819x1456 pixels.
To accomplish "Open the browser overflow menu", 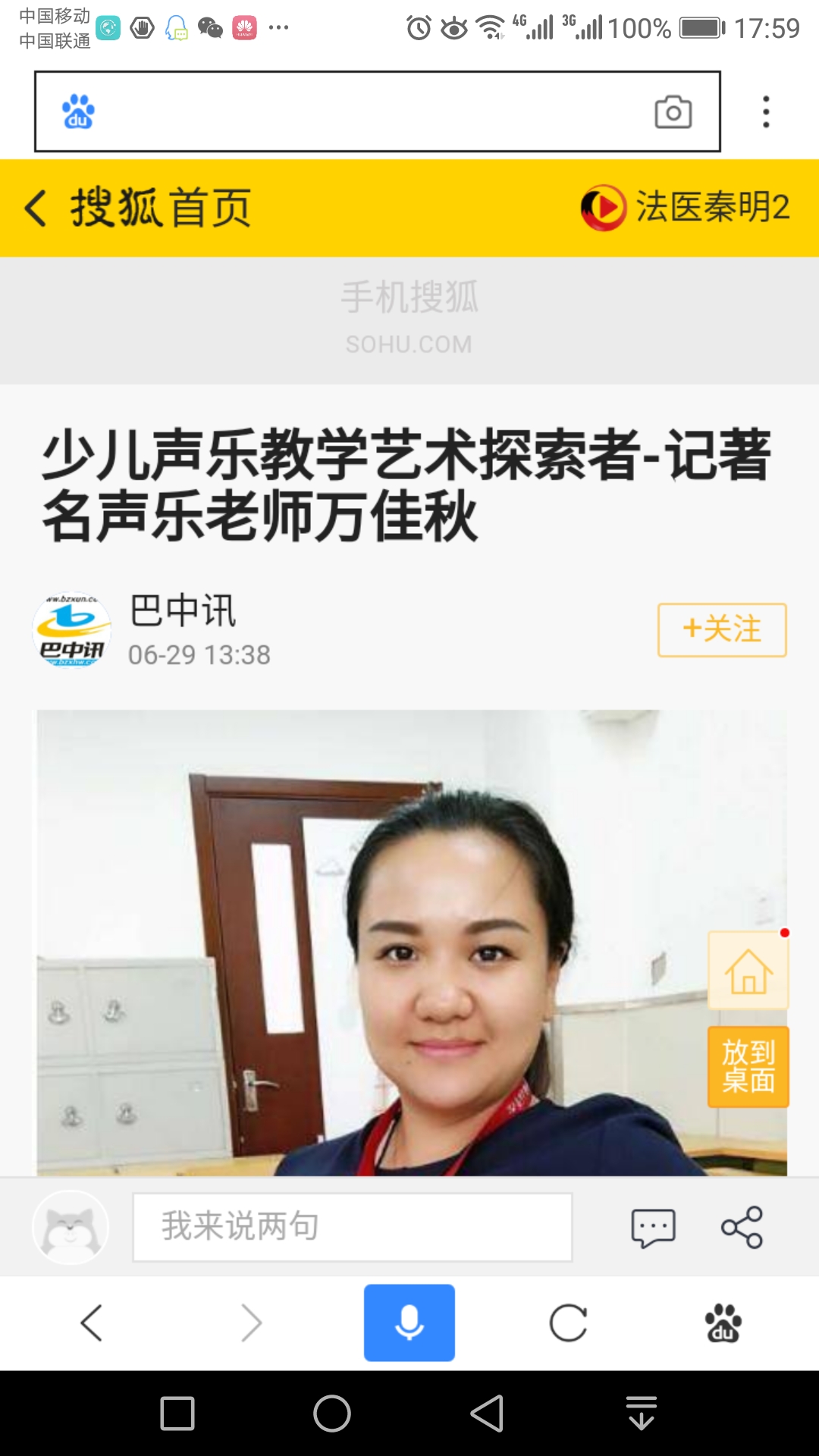I will [x=766, y=112].
